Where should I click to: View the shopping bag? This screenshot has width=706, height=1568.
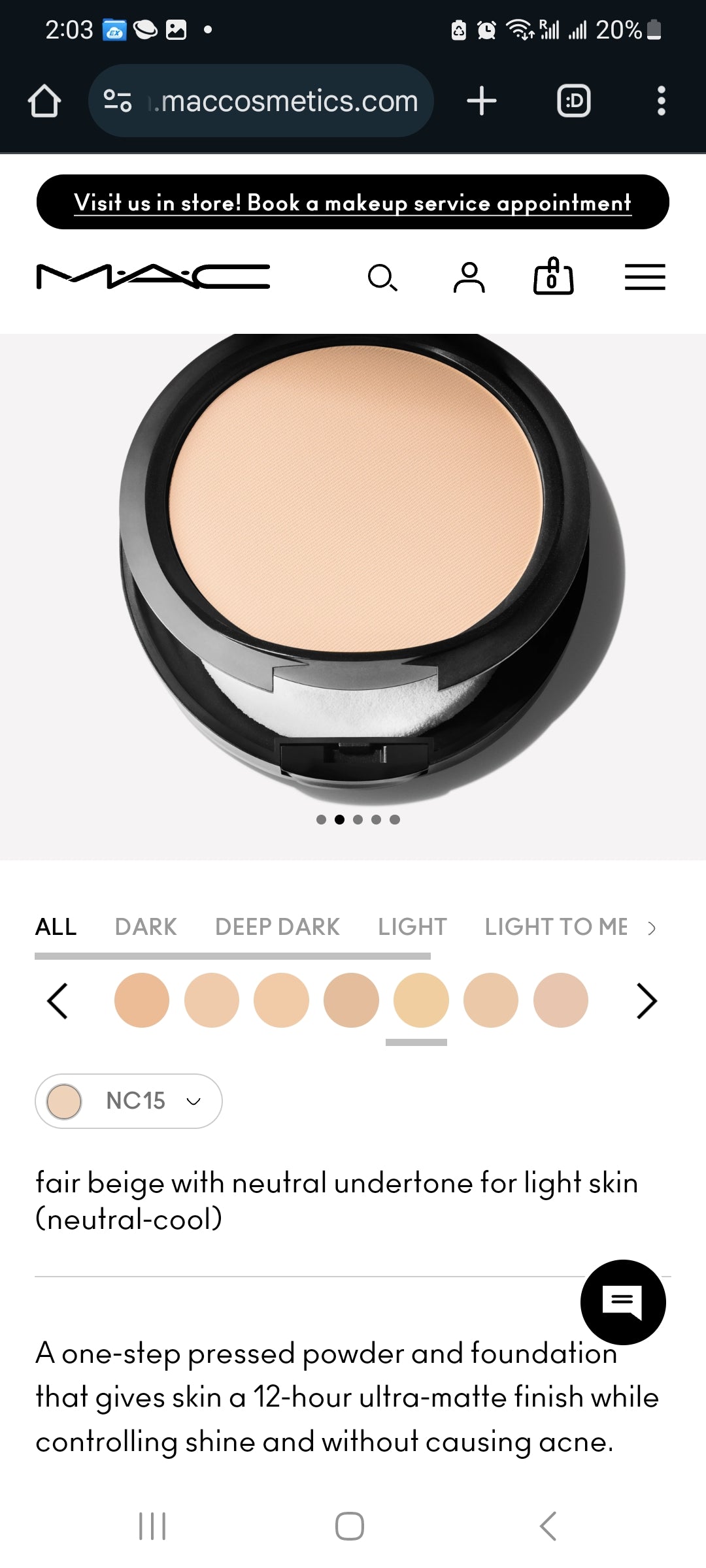coord(553,277)
